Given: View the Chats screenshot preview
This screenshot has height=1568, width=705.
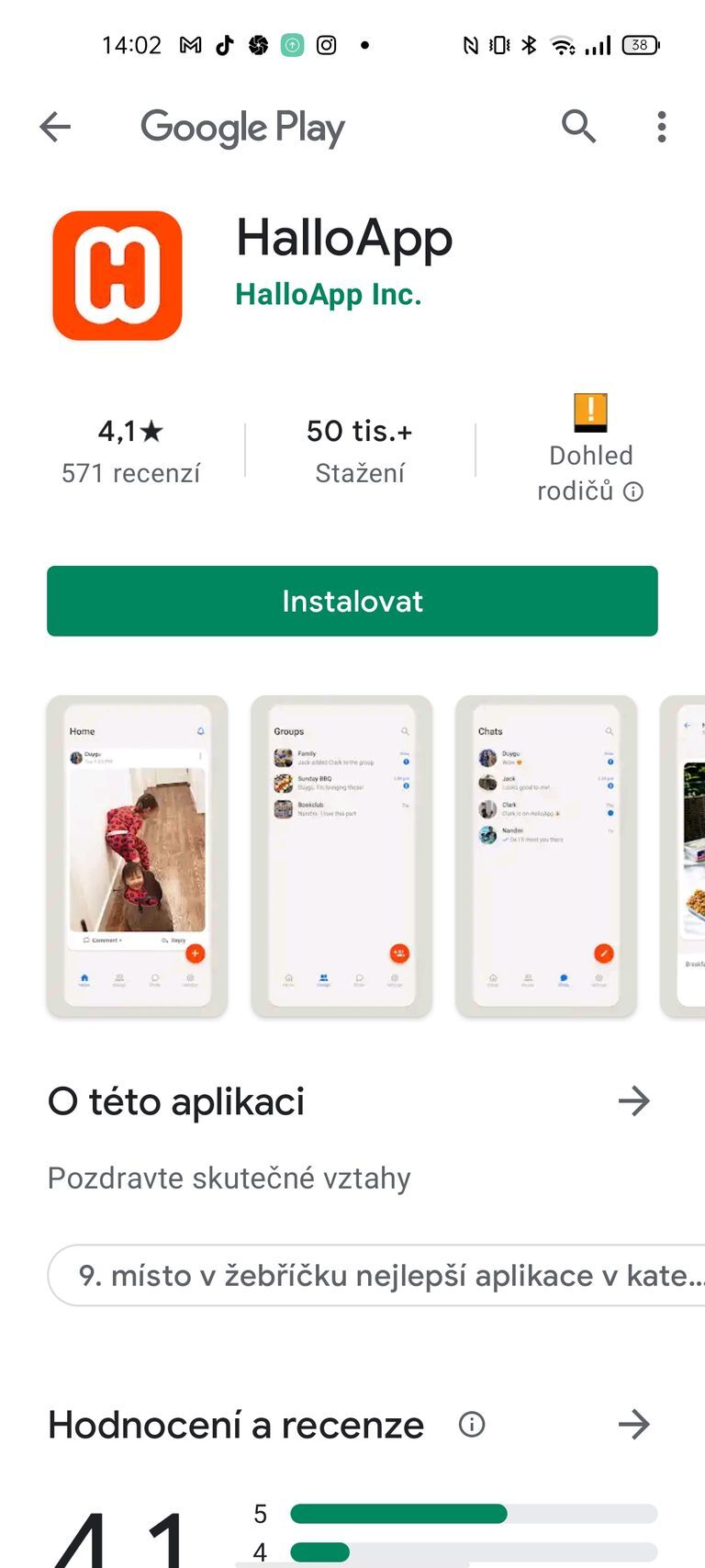Looking at the screenshot, I should click(546, 856).
